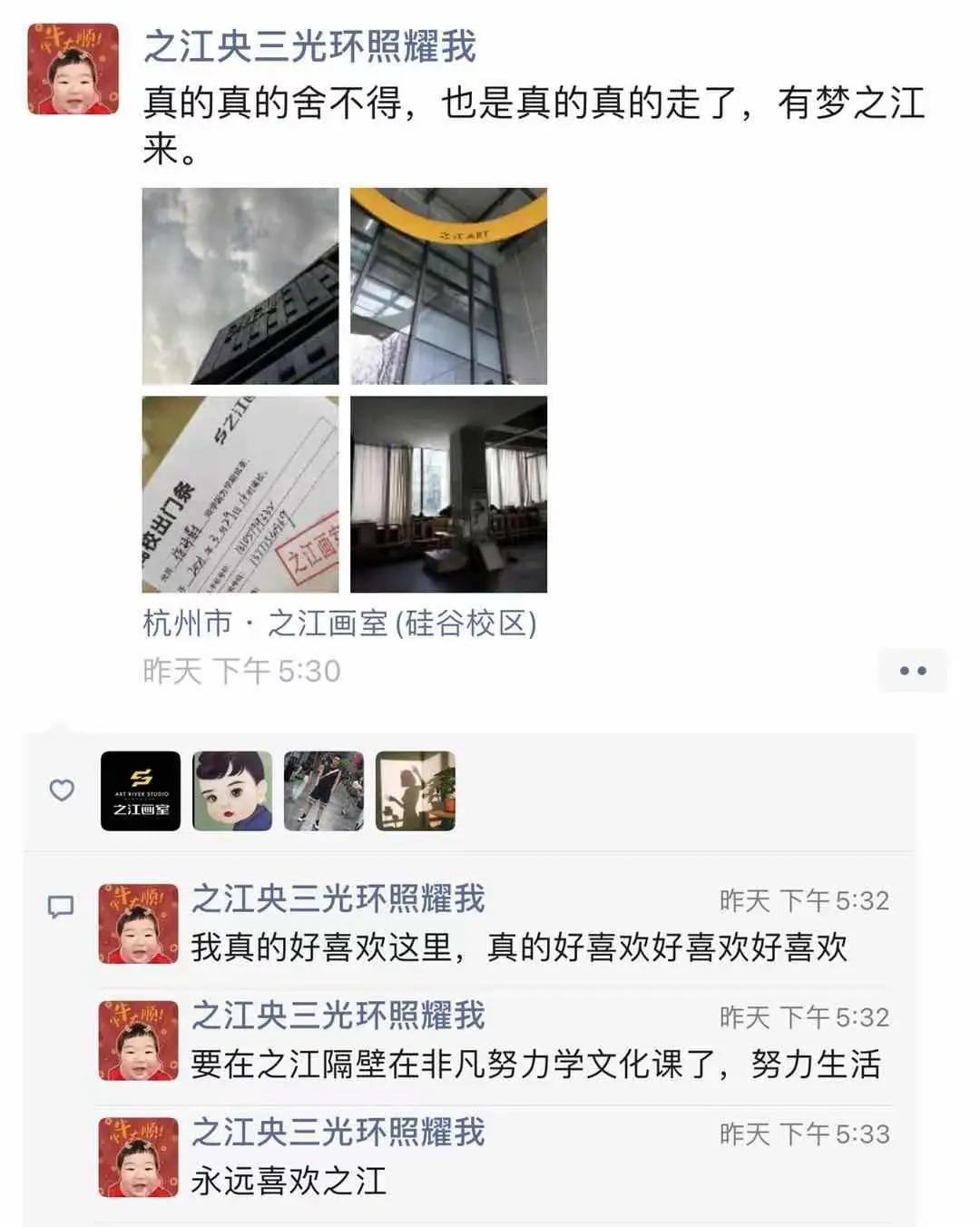Open the cartoon baby avatar in likes

232,791
